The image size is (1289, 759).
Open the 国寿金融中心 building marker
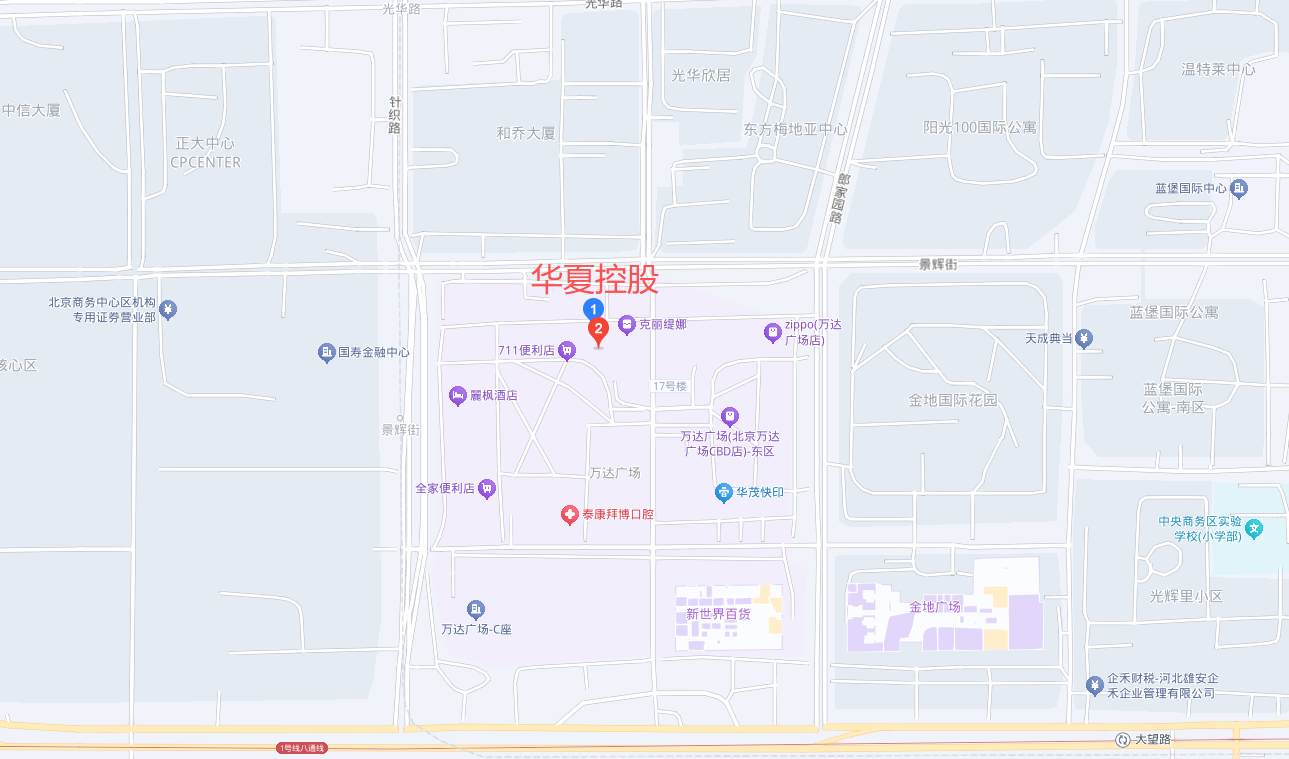tap(326, 352)
